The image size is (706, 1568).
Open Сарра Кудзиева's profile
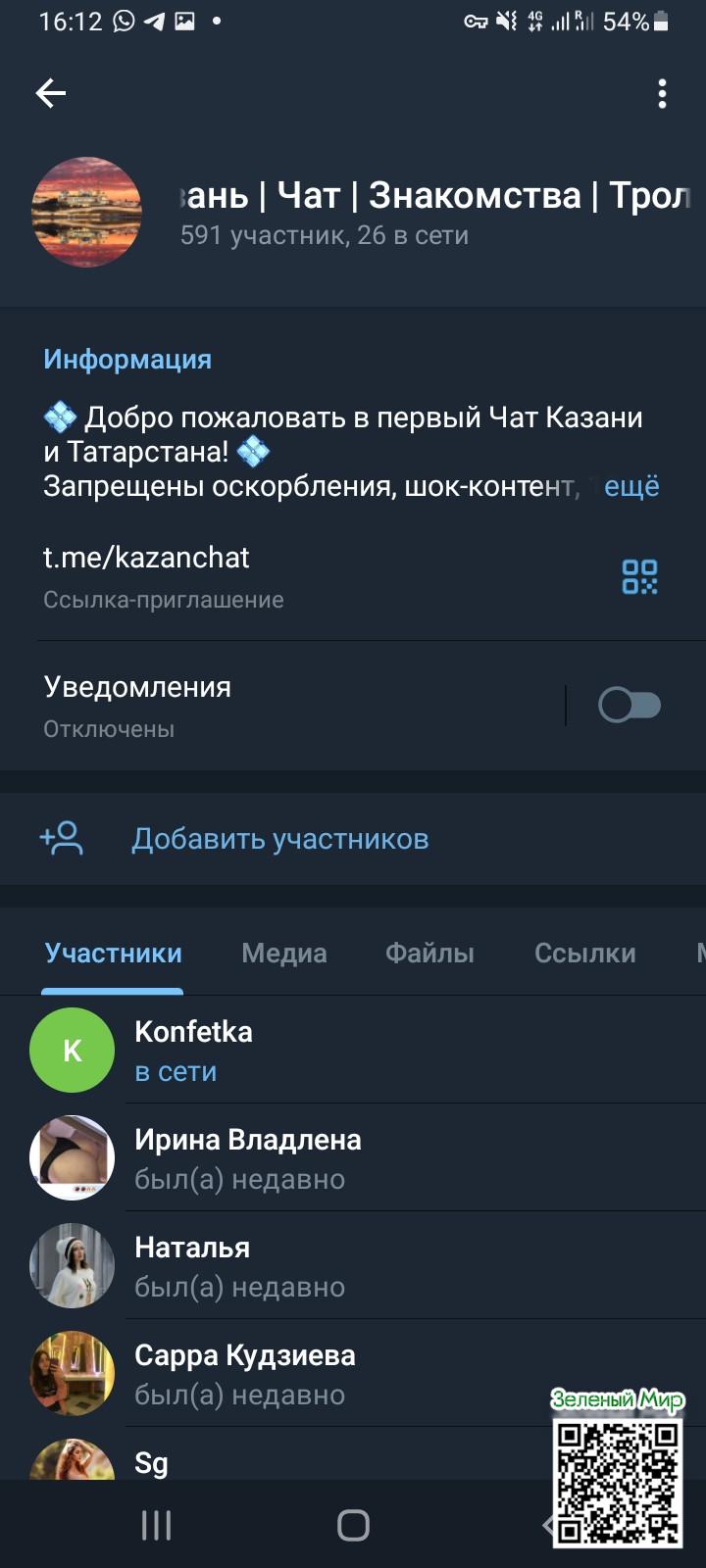pyautogui.click(x=244, y=1373)
